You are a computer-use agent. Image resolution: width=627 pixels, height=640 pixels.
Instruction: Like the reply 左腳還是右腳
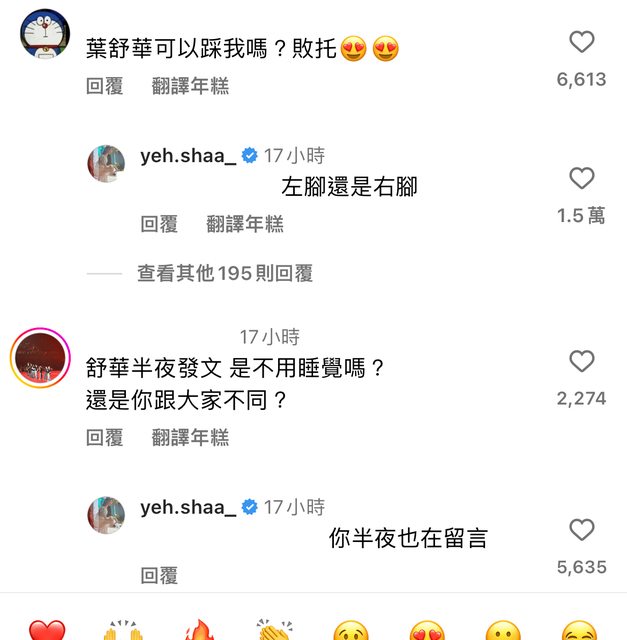(x=581, y=179)
